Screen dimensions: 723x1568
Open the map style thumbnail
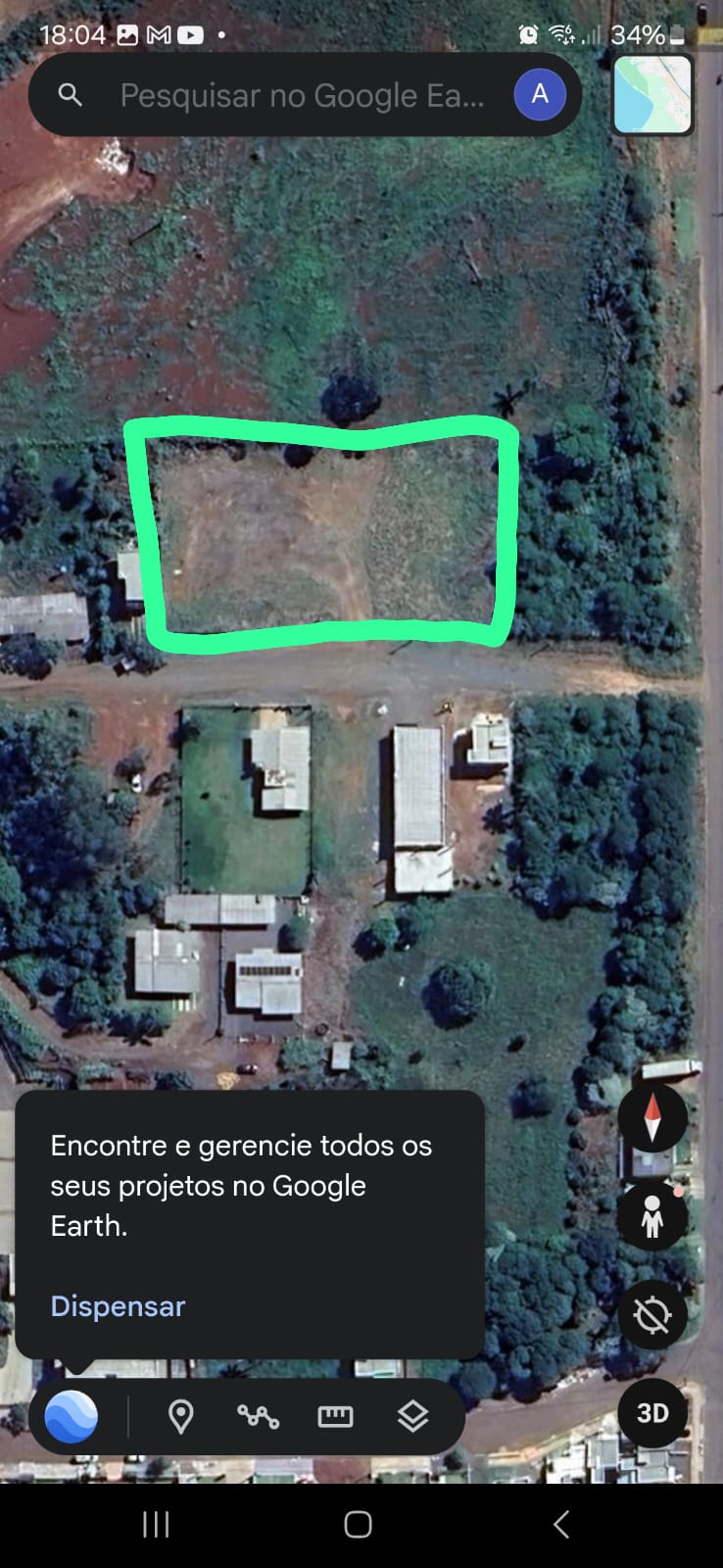click(652, 94)
